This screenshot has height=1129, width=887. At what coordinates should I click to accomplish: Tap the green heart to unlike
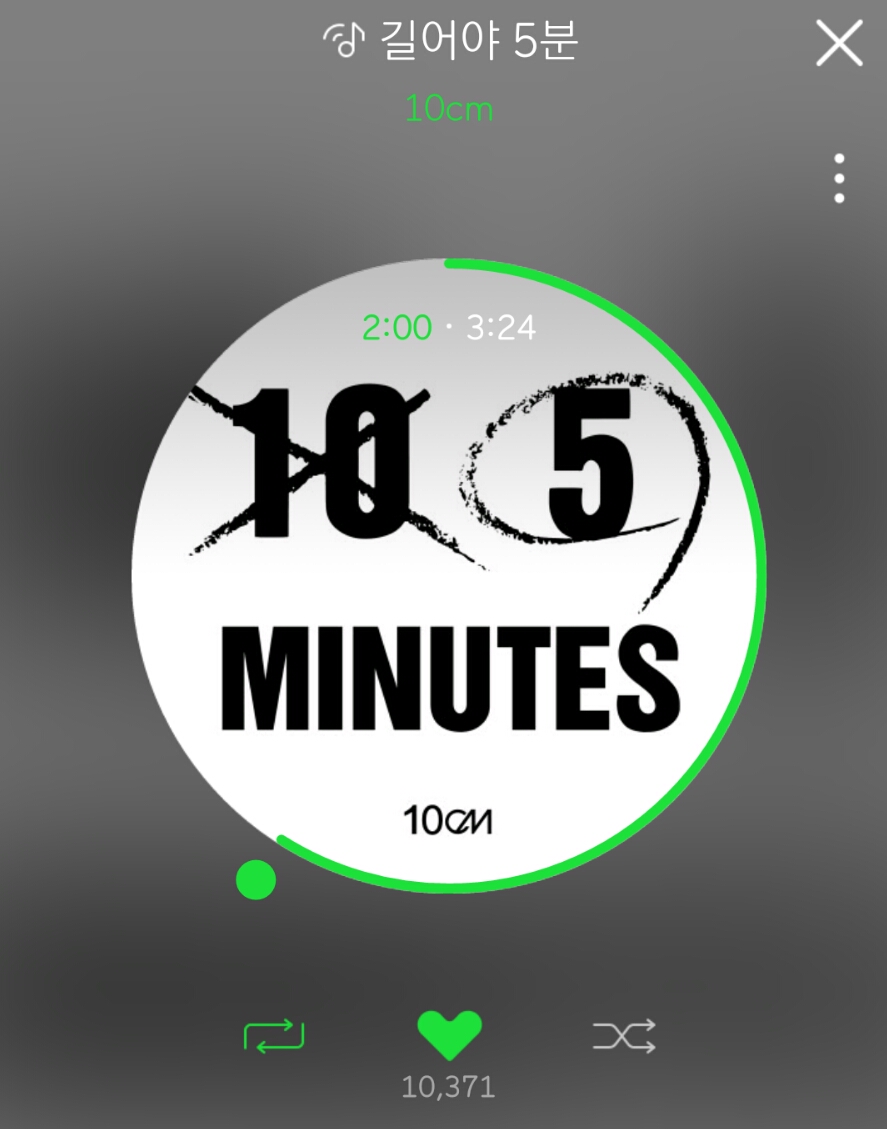[x=449, y=1034]
